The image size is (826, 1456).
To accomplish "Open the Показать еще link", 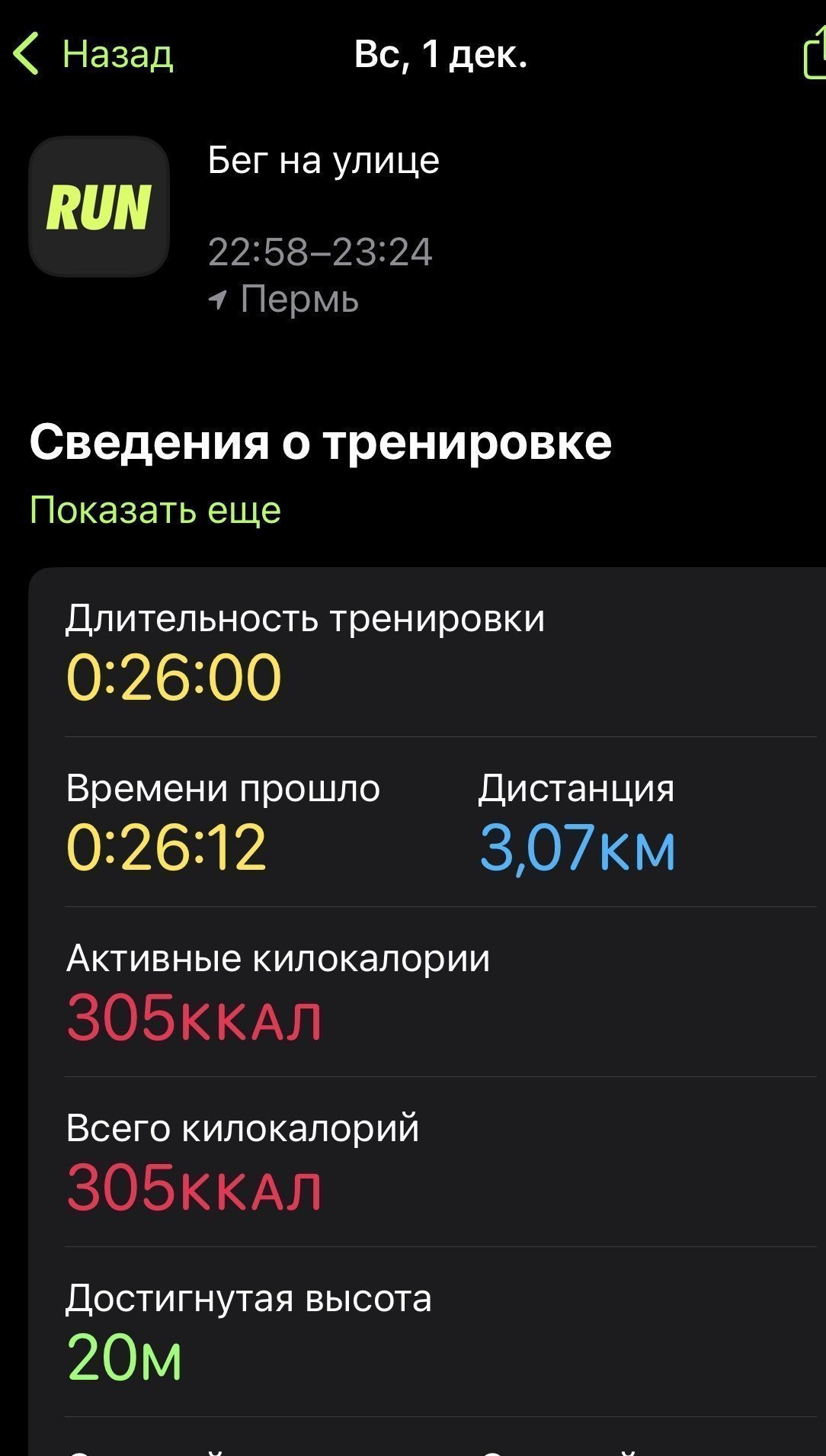I will coord(155,509).
